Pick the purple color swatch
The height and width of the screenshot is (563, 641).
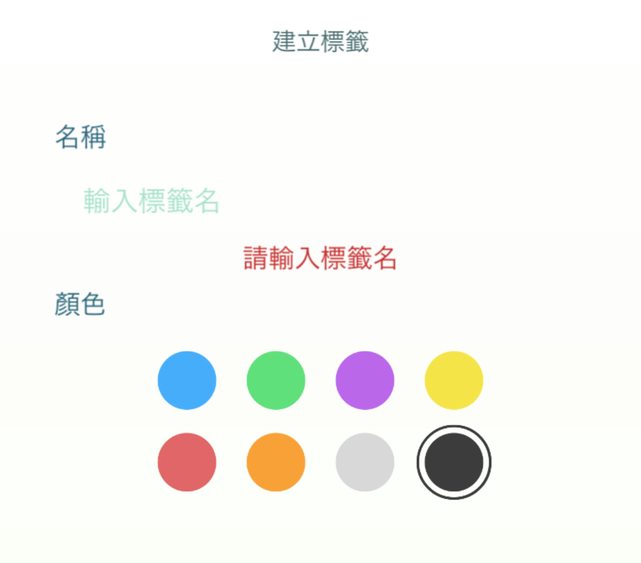365,380
